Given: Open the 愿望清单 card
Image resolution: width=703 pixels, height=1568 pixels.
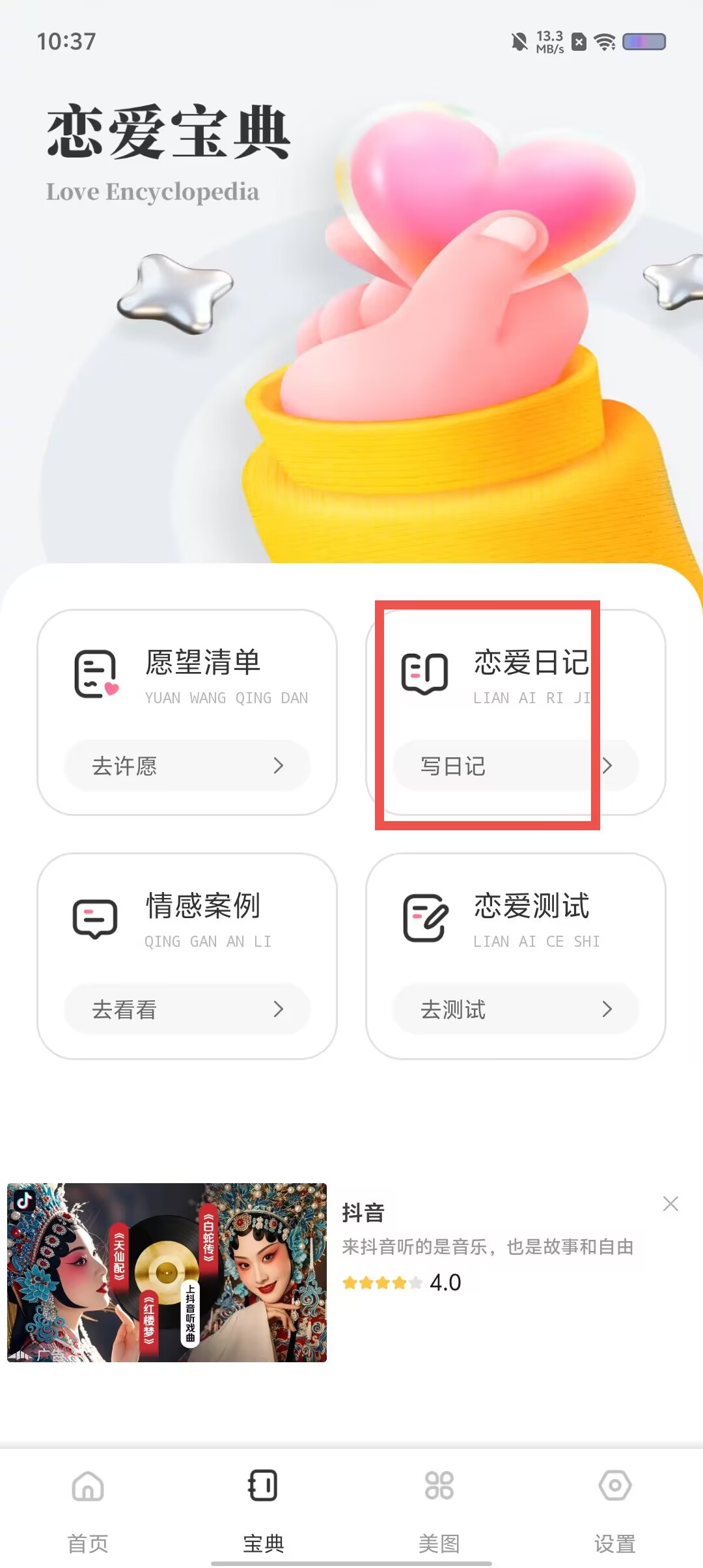Looking at the screenshot, I should pos(187,712).
